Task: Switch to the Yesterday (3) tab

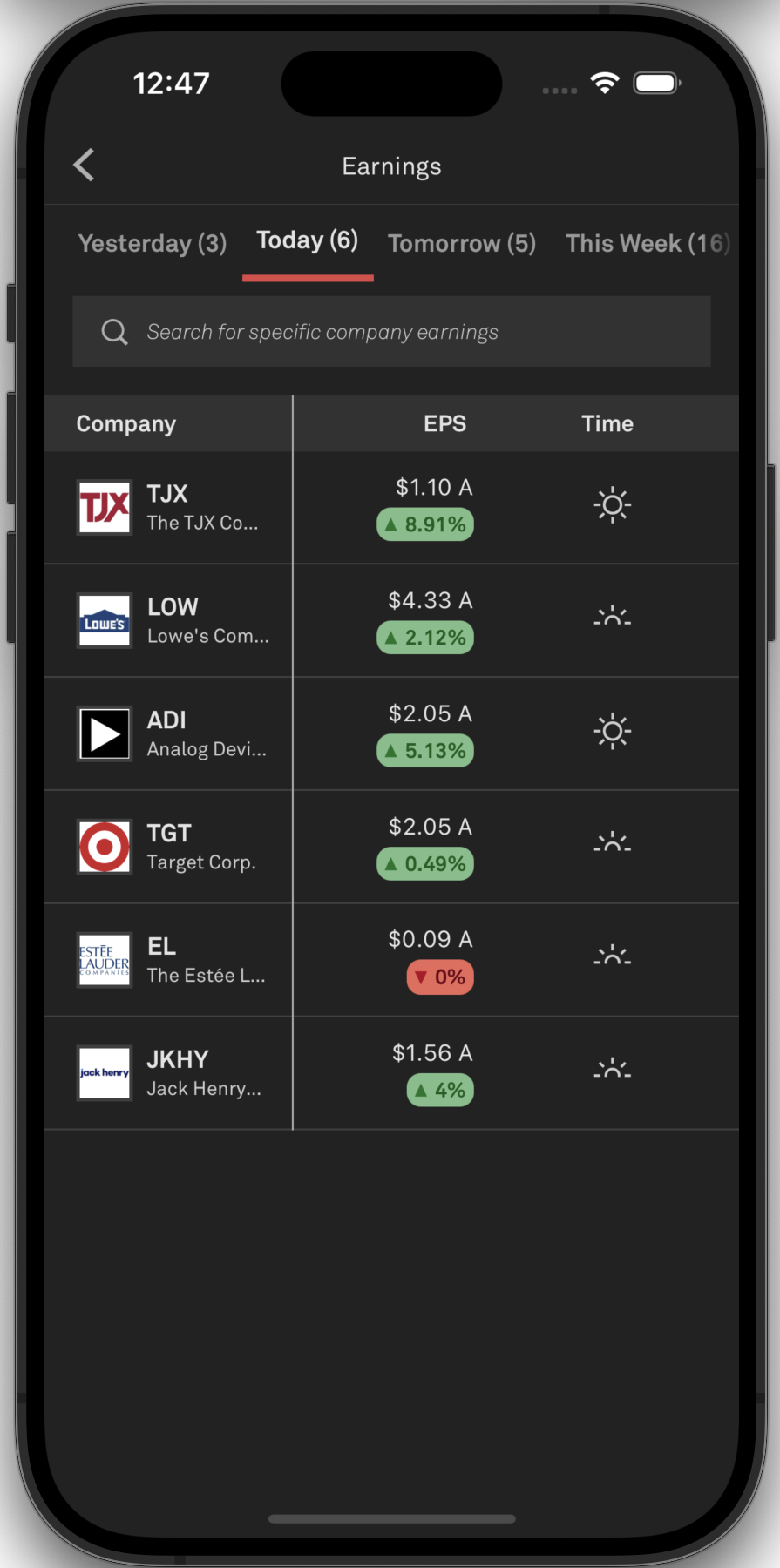Action: (153, 243)
